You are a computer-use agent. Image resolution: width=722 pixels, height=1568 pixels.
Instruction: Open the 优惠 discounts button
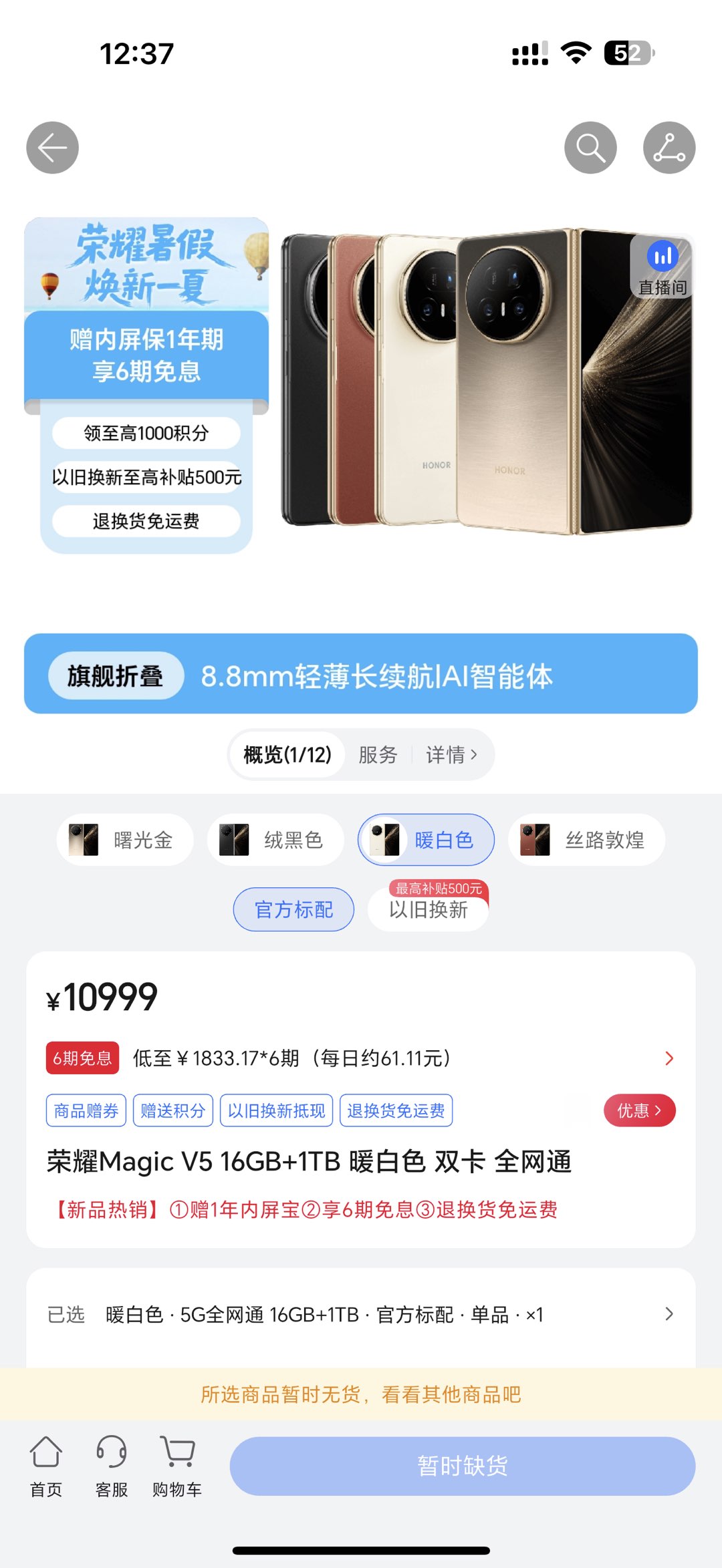point(639,1110)
